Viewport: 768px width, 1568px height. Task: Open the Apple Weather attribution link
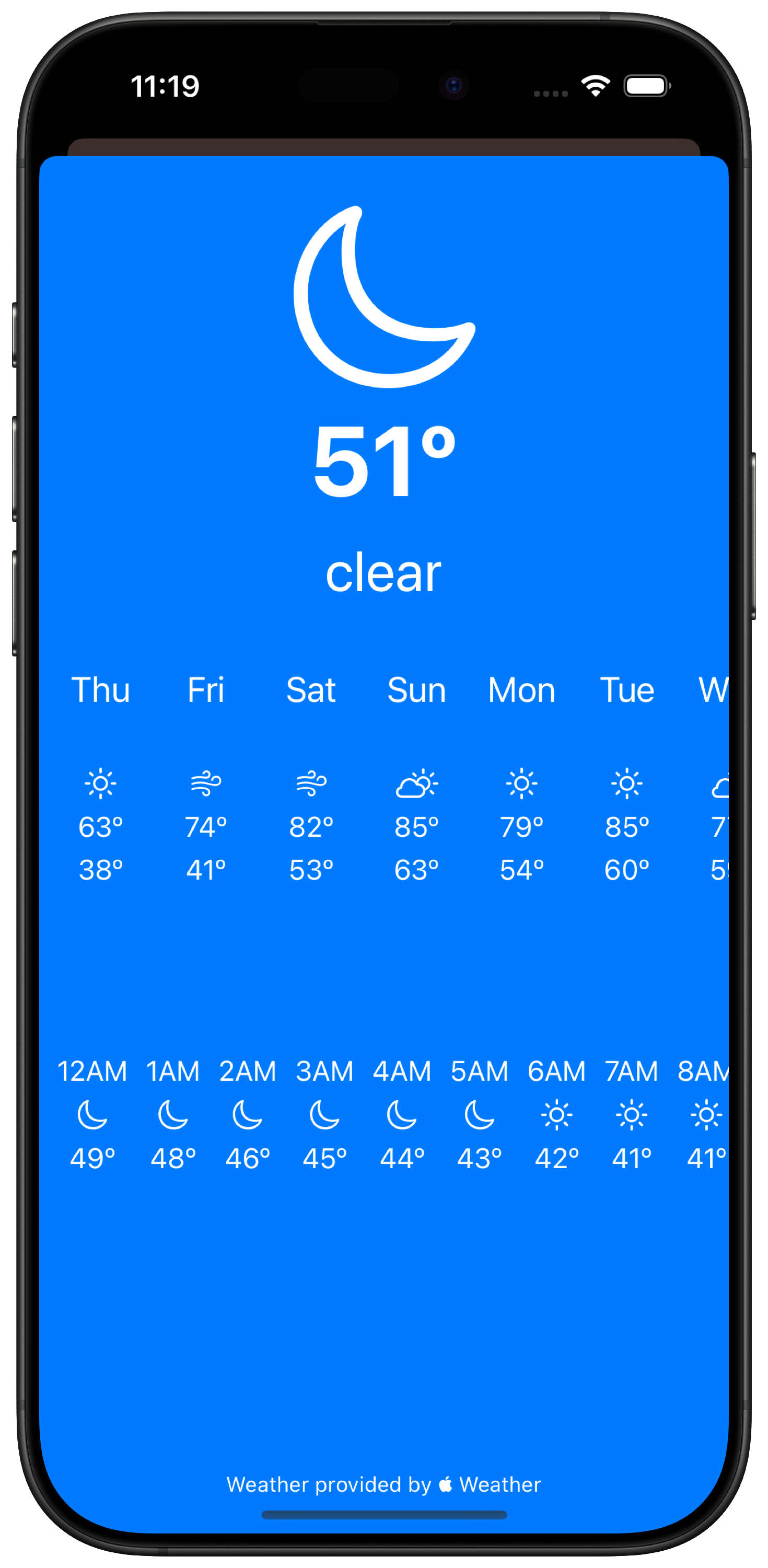[x=383, y=1484]
